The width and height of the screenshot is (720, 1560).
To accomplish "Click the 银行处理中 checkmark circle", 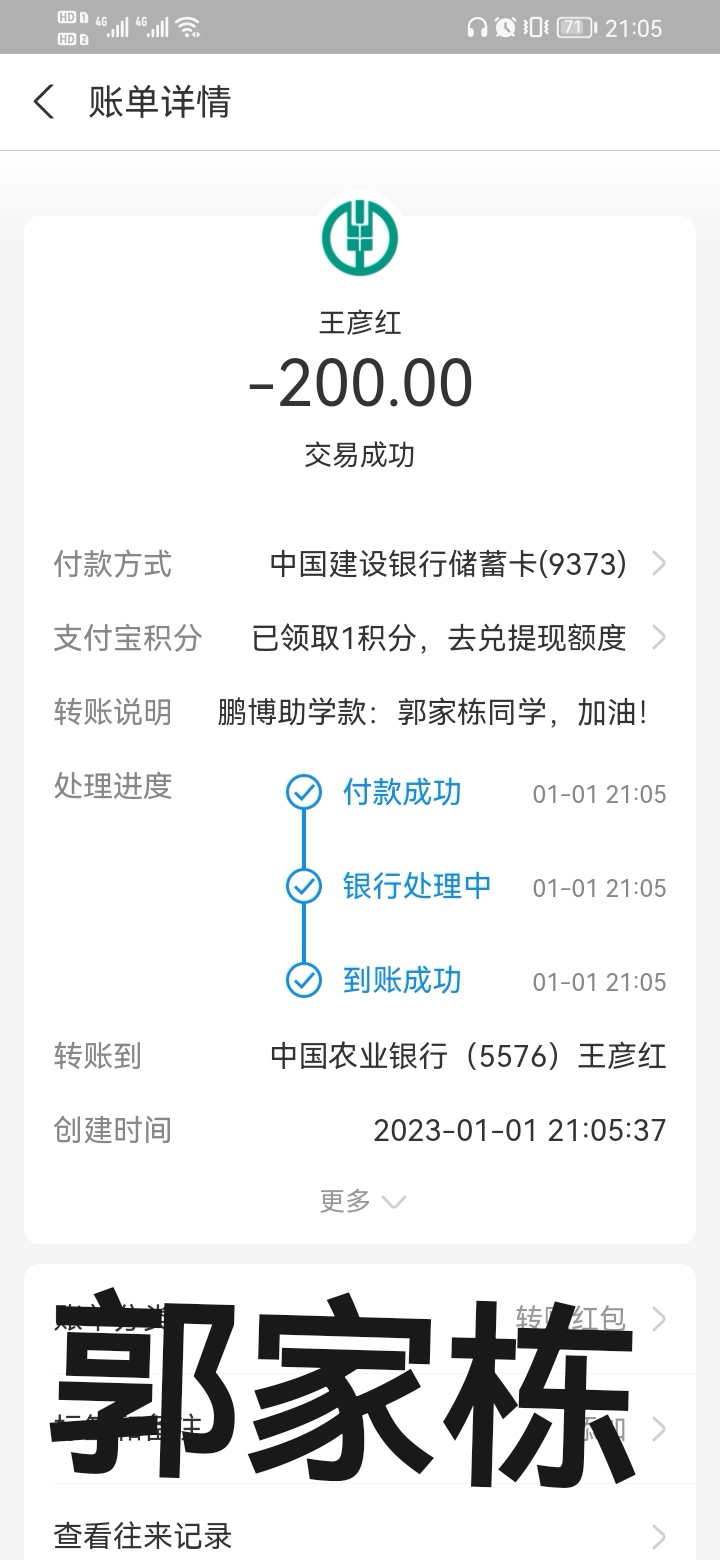I will click(x=302, y=887).
